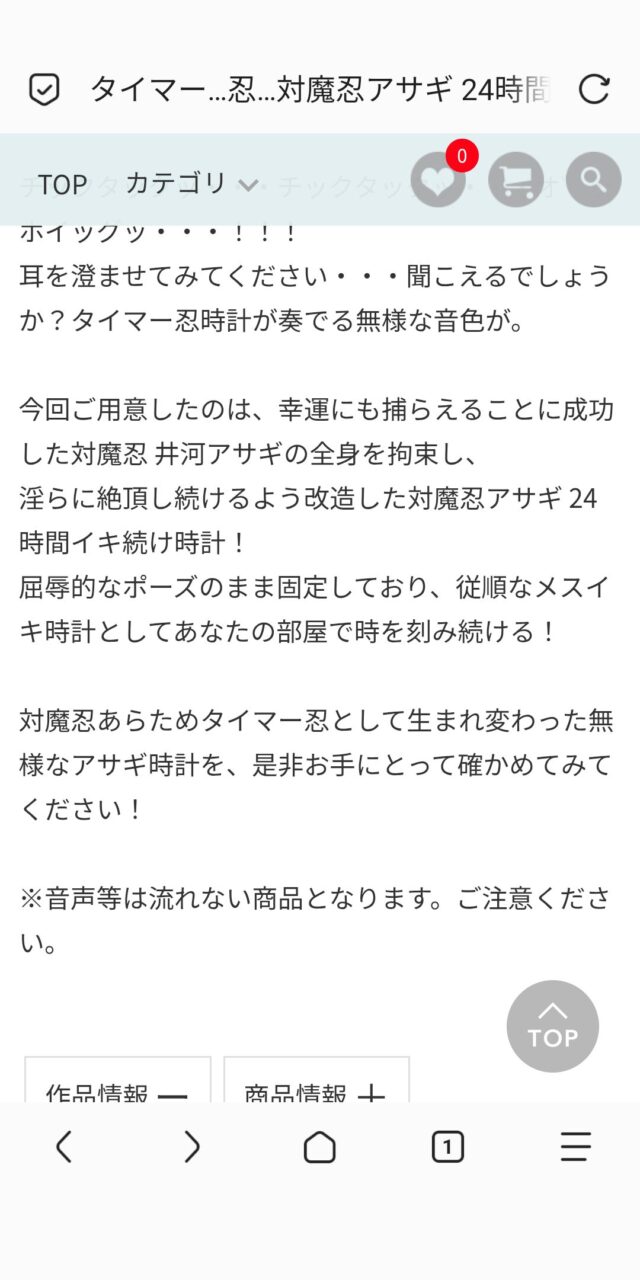Tap the address bar page title
The height and width of the screenshot is (1280, 640).
point(320,90)
